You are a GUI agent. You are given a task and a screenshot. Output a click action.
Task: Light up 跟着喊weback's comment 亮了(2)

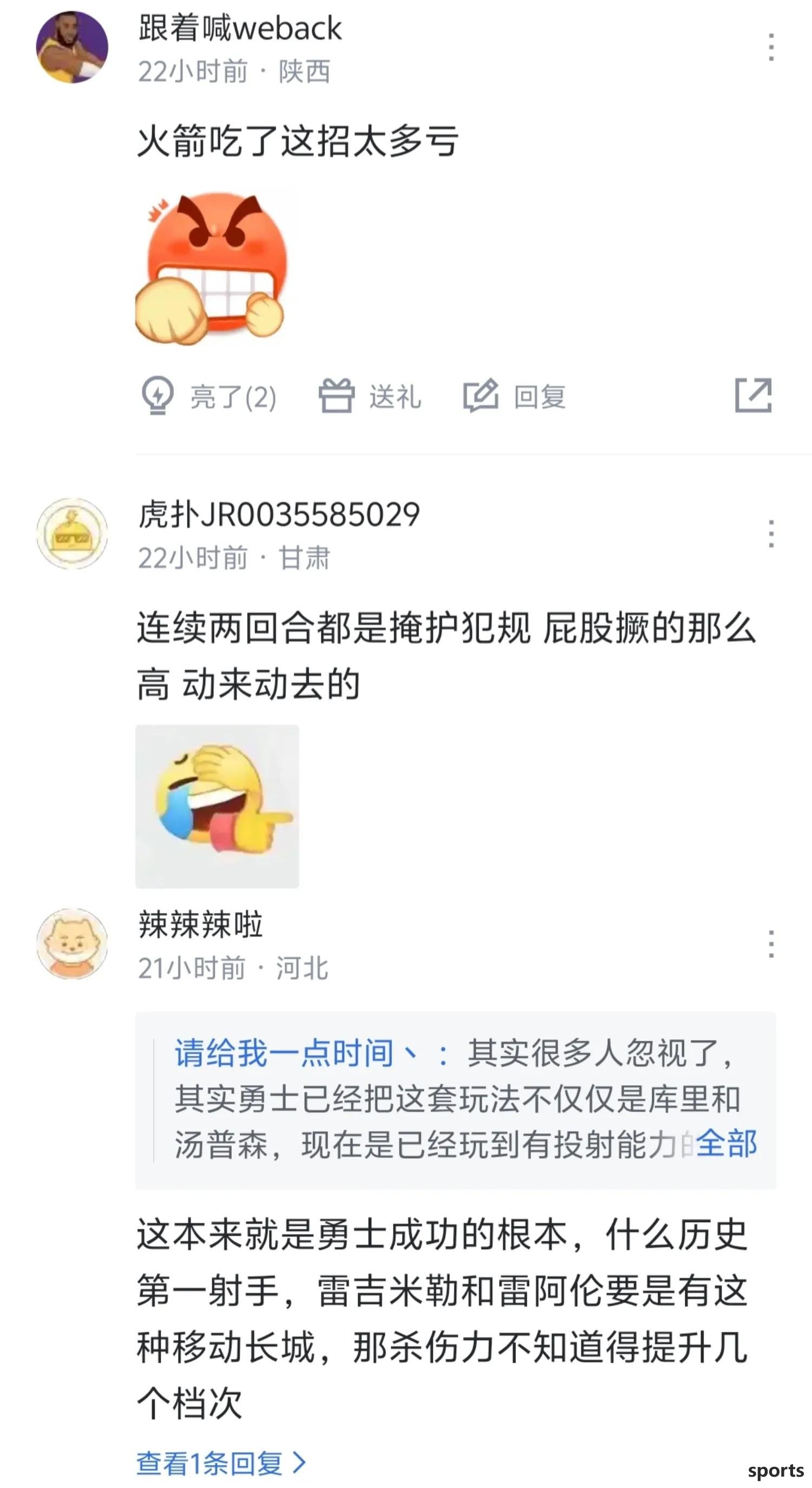pyautogui.click(x=209, y=396)
